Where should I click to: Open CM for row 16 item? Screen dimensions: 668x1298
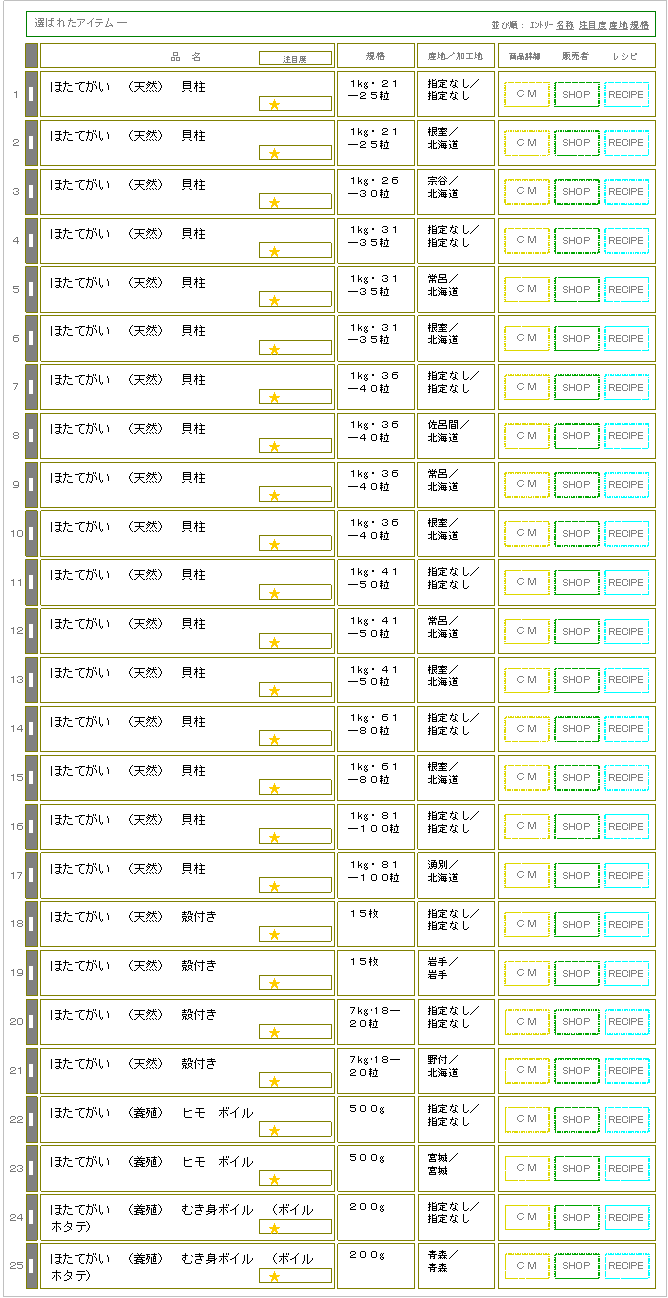tap(526, 827)
